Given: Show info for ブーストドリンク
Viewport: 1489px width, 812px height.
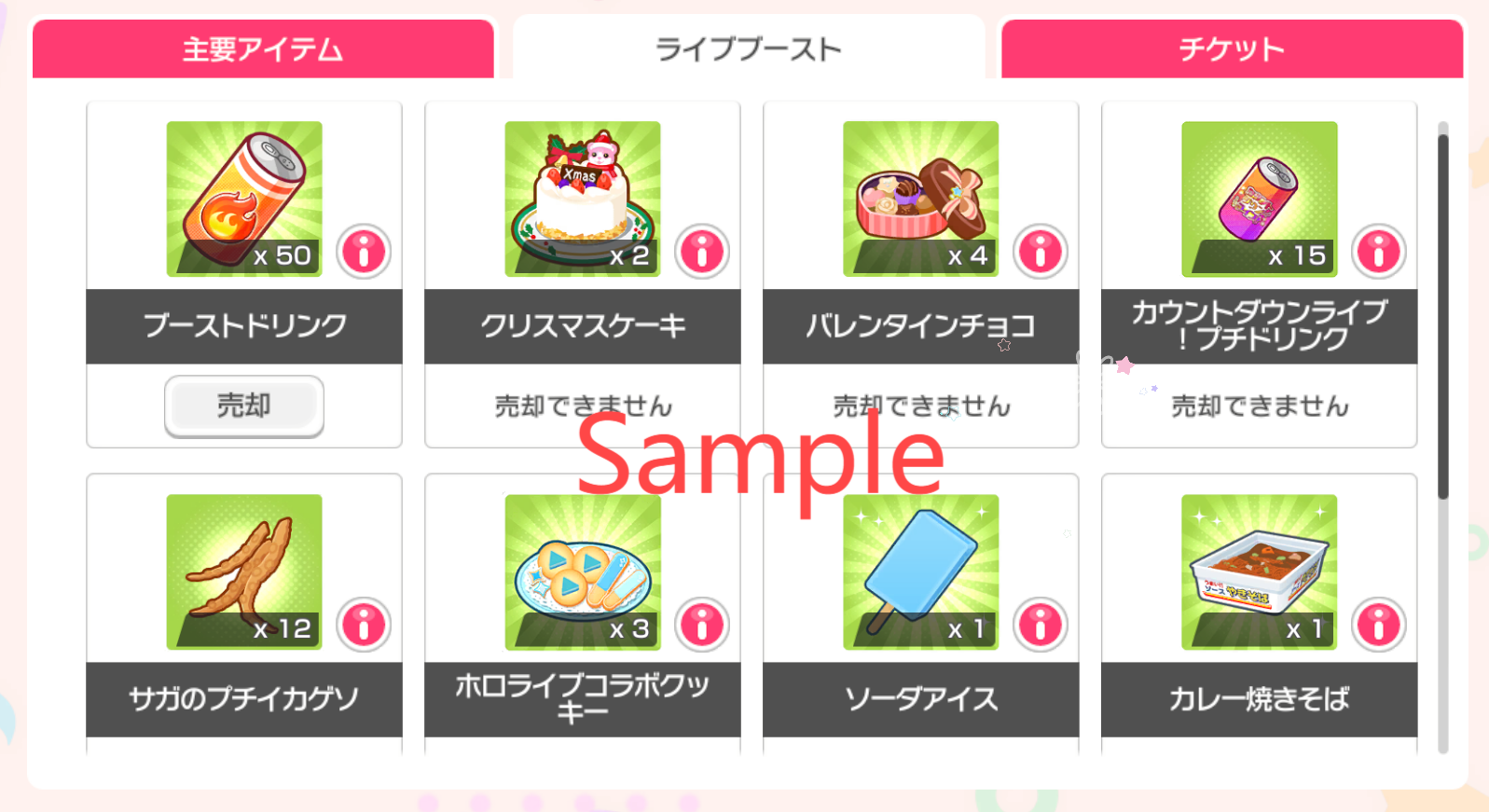Looking at the screenshot, I should point(364,252).
